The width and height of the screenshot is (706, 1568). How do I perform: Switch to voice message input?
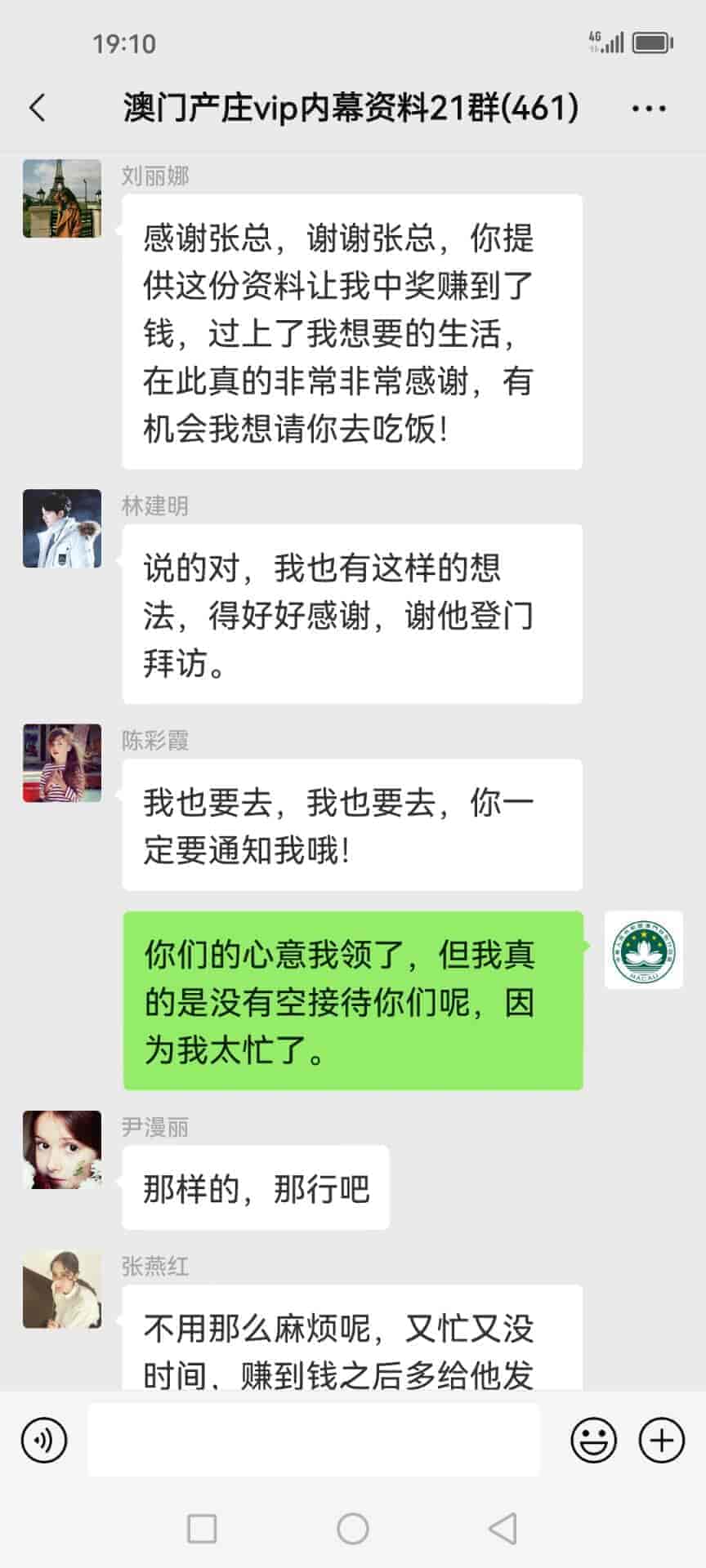44,1440
